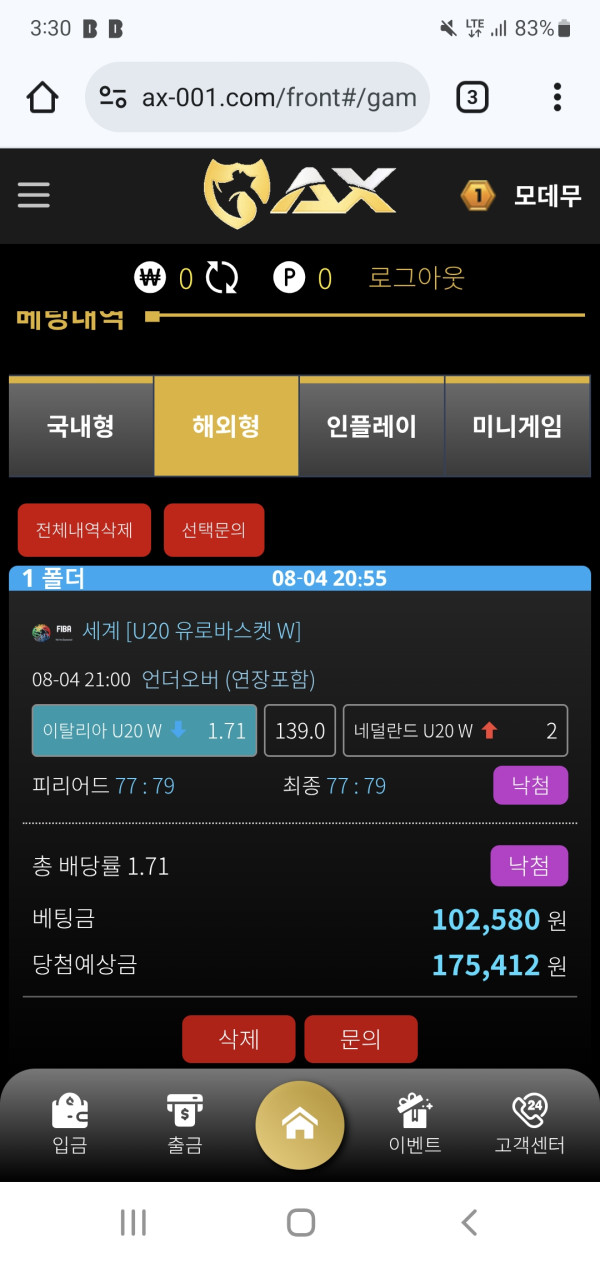Viewport: 600px width, 1267px height.
Task: Switch to the 인플레이 tab
Action: [371, 427]
